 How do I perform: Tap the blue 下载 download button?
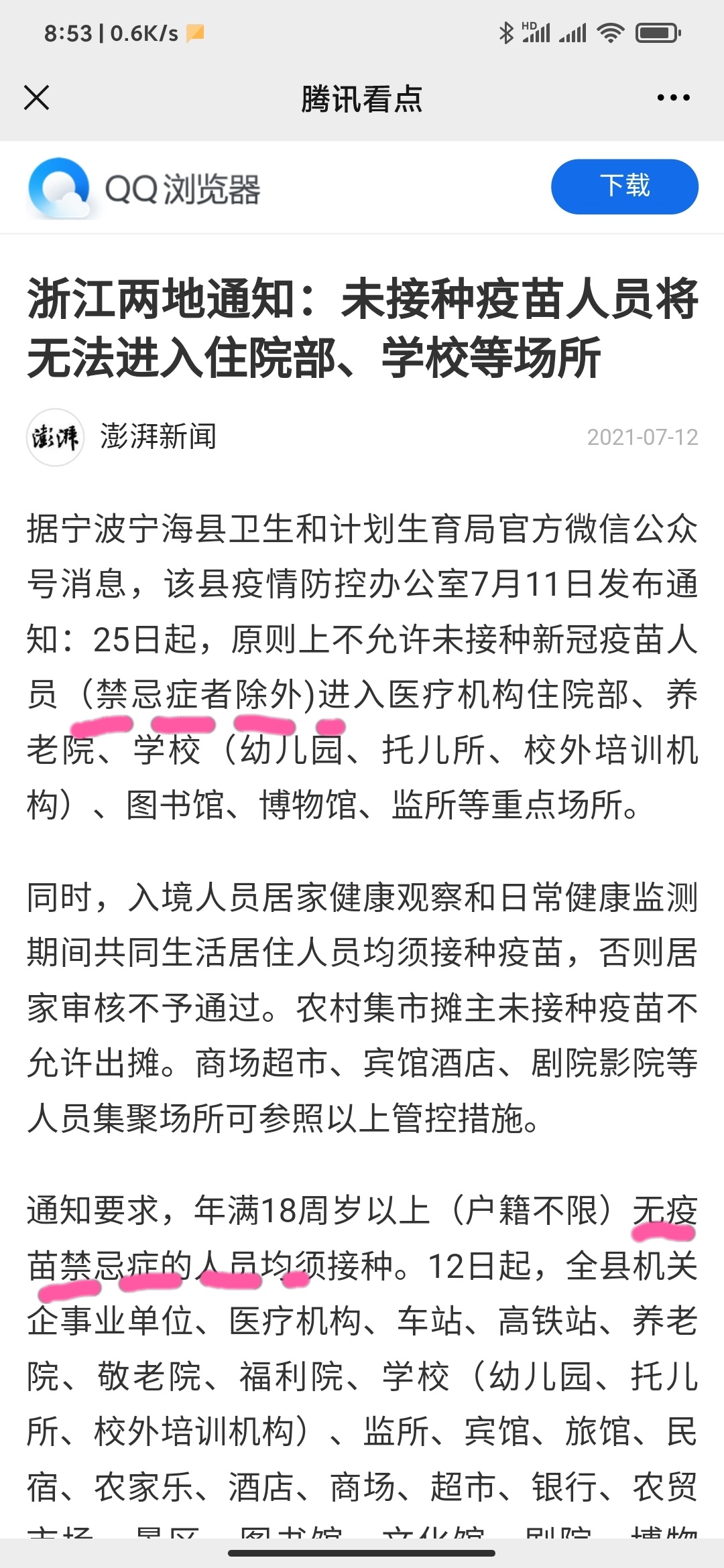624,186
